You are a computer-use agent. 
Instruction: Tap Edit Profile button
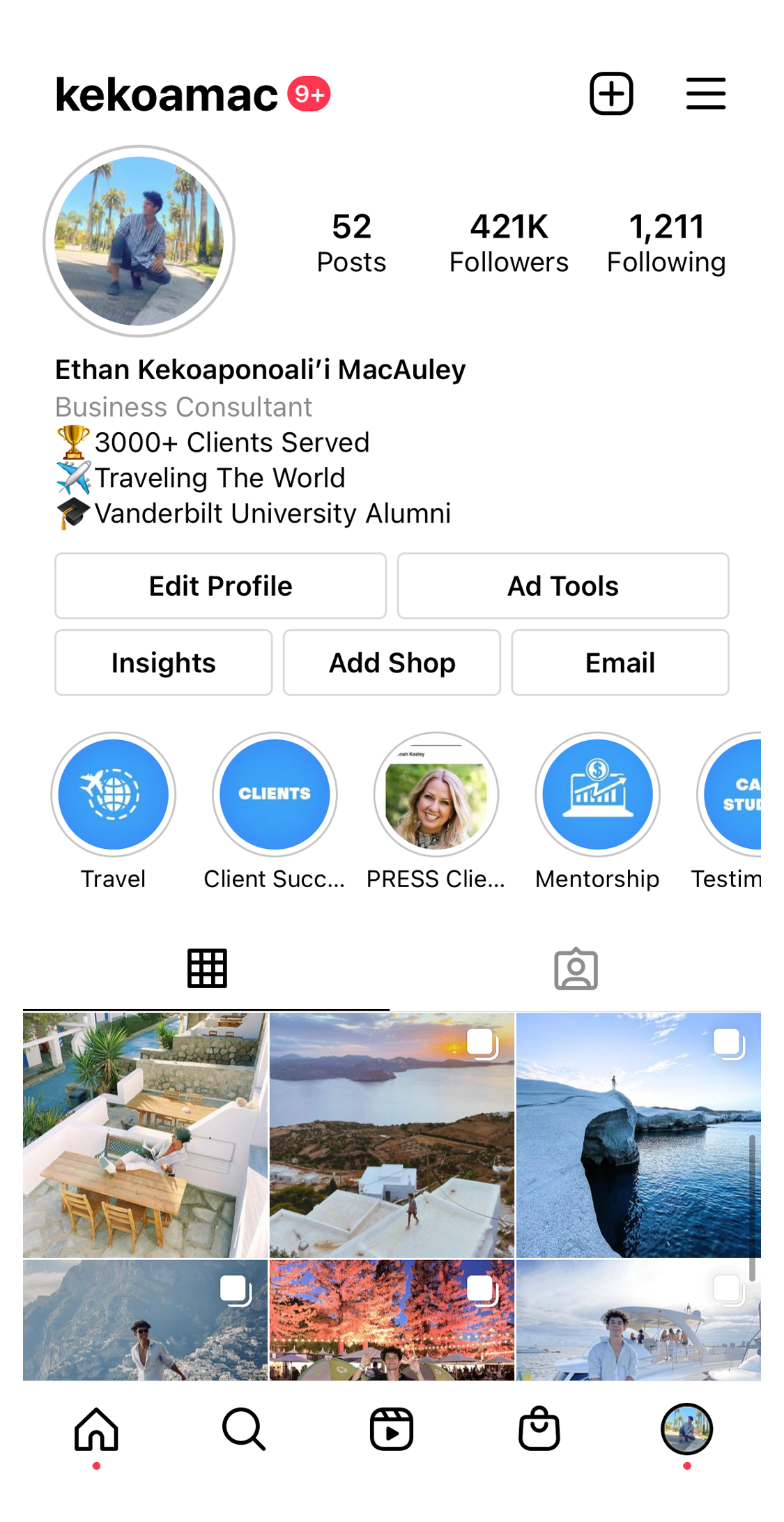[220, 586]
